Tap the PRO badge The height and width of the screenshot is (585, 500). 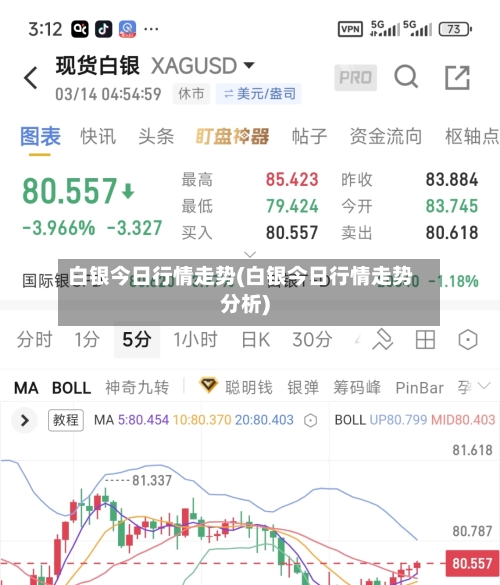click(355, 78)
